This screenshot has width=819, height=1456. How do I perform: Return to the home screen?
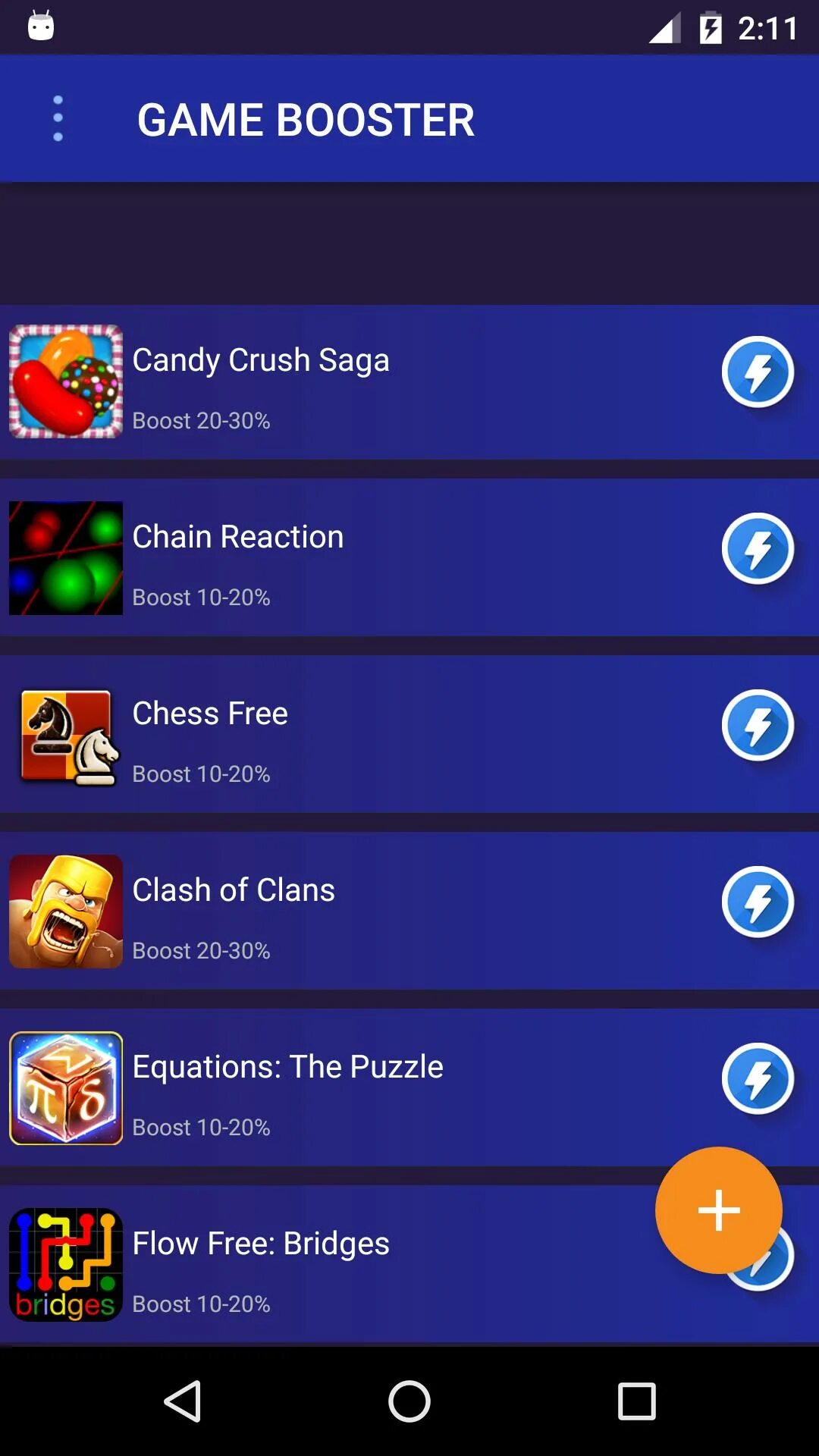click(x=409, y=1401)
